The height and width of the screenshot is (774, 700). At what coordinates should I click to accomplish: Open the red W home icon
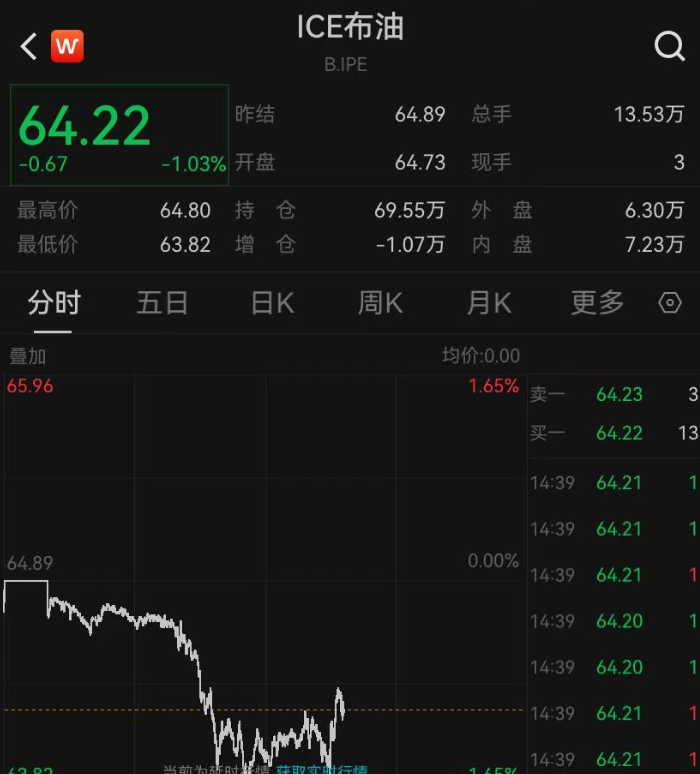67,46
